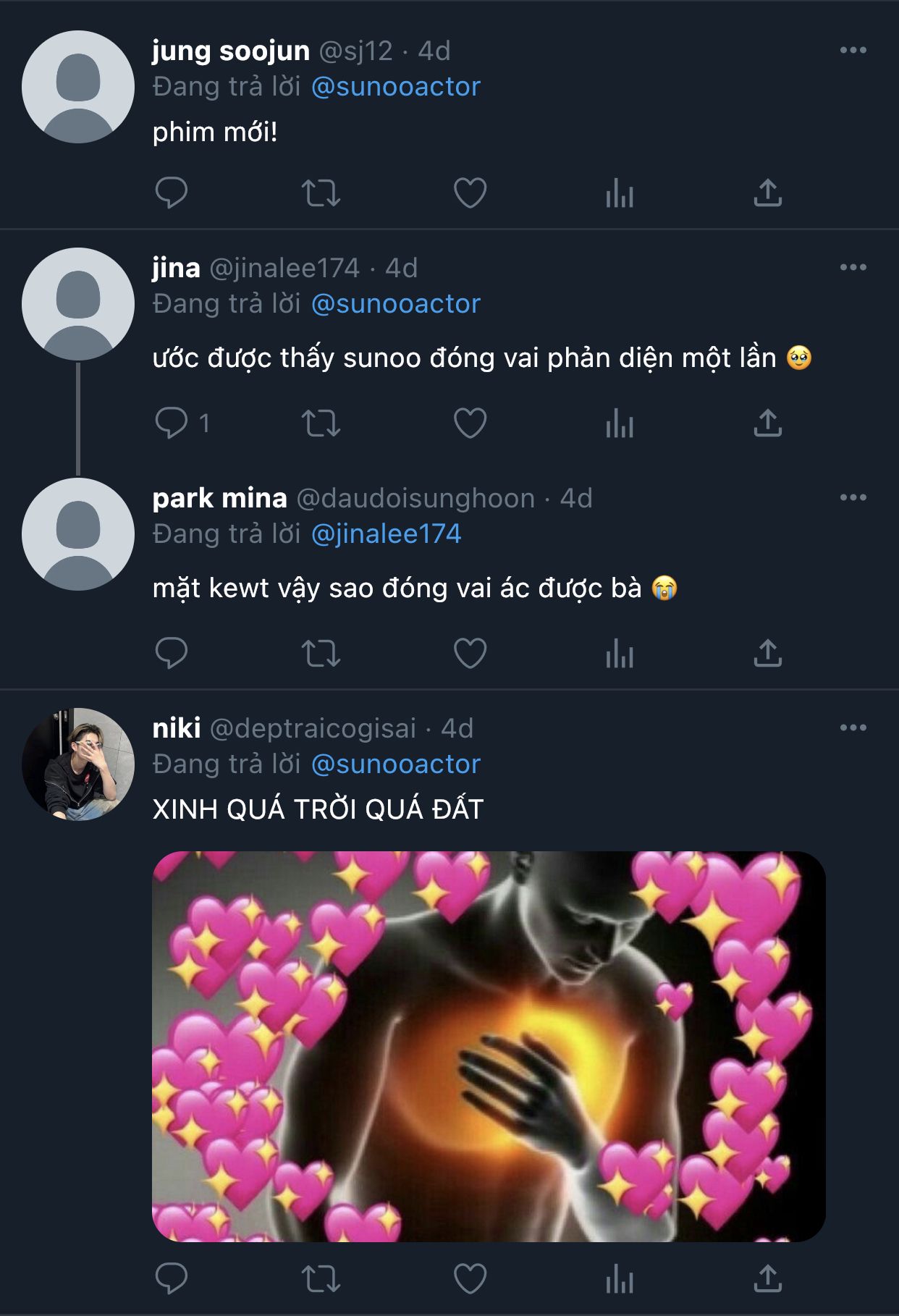This screenshot has width=899, height=1316.
Task: Open overflow menu on jung soojun's tweet
Action: tap(853, 50)
